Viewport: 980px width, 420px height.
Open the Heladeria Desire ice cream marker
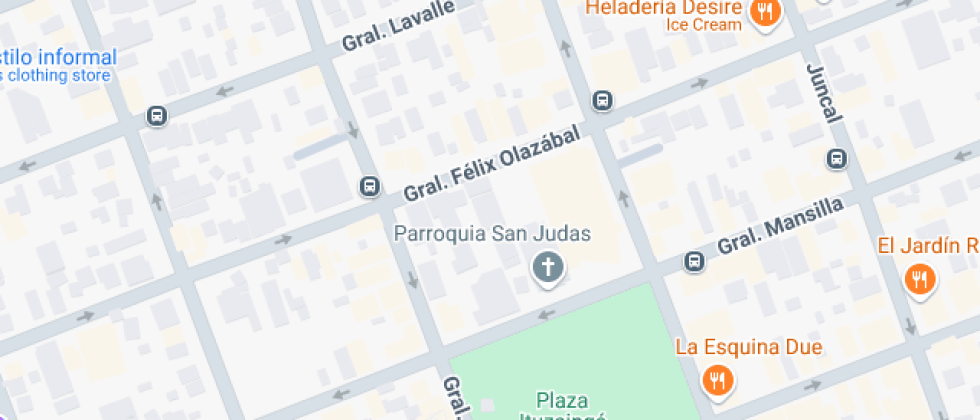(x=767, y=13)
